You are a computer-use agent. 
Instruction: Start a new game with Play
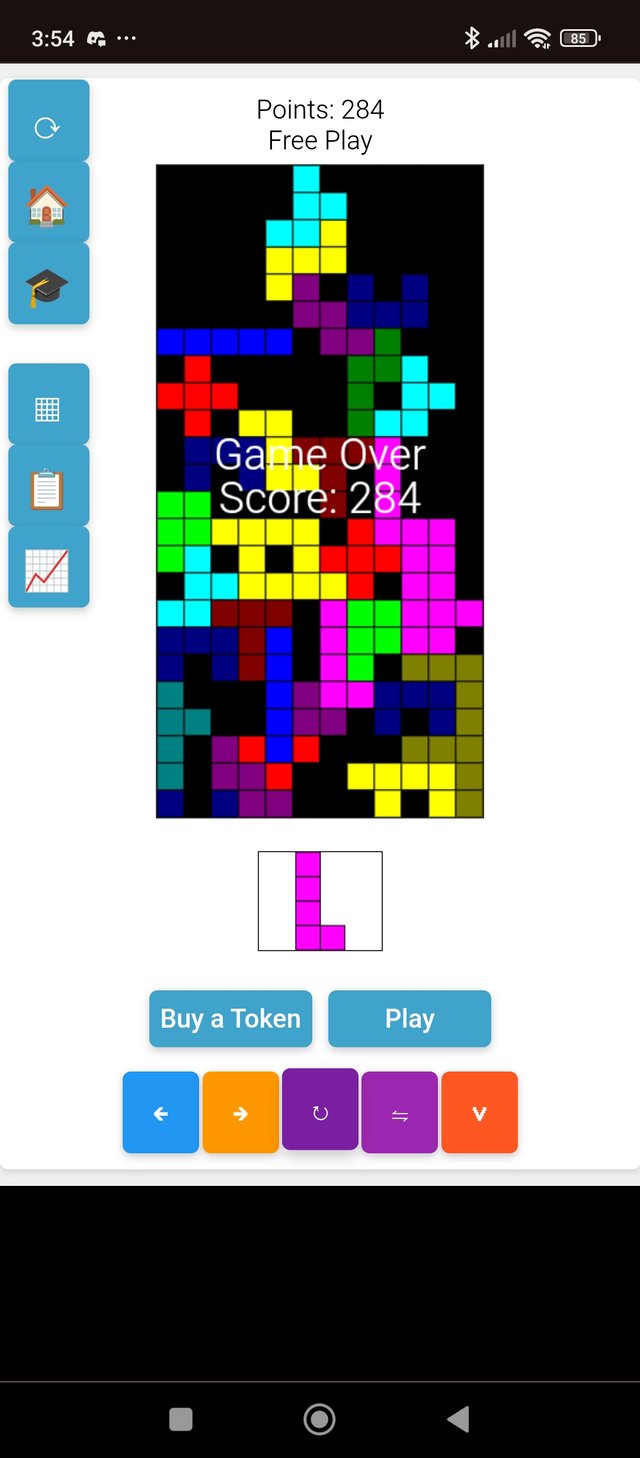tap(409, 1019)
